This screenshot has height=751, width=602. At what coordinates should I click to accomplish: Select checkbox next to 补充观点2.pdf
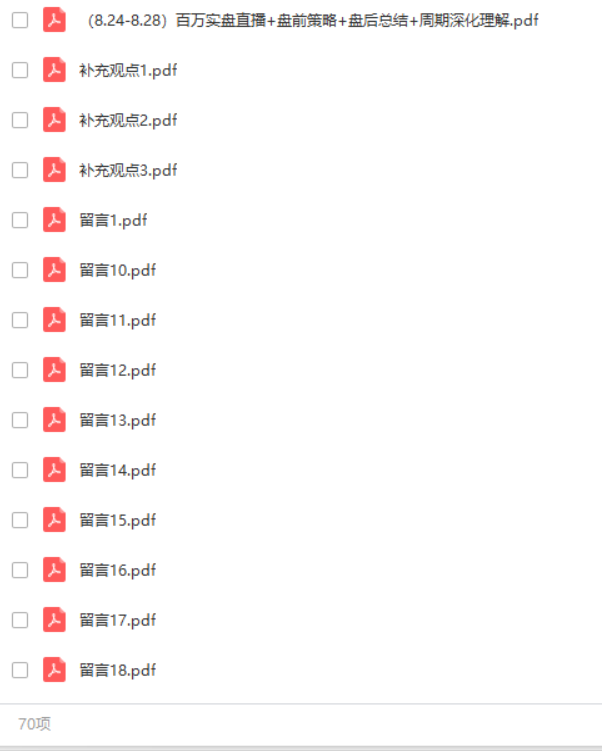20,120
